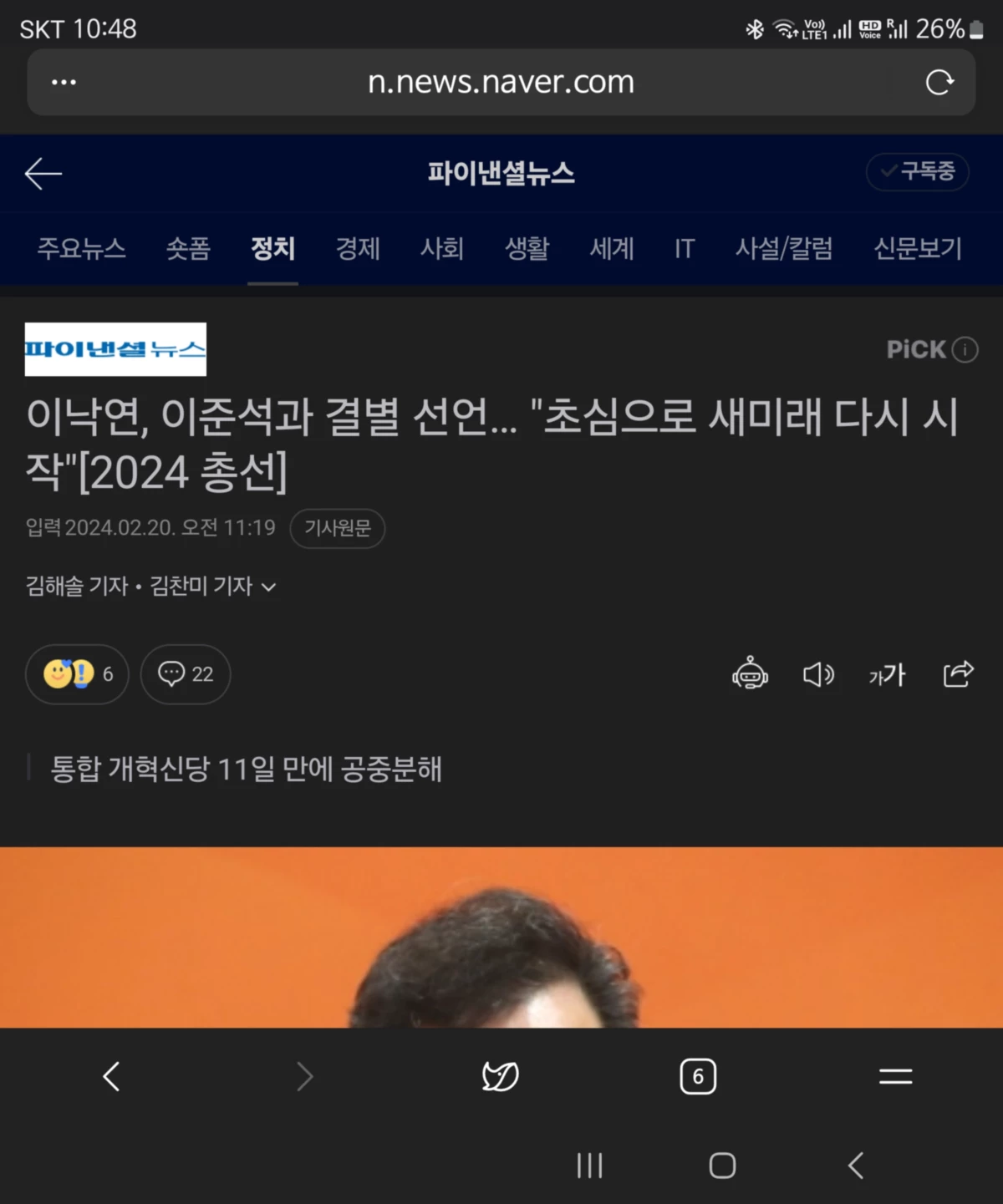Expand the reporter names dropdown
Screen dimensions: 1003x1204
pos(268,587)
